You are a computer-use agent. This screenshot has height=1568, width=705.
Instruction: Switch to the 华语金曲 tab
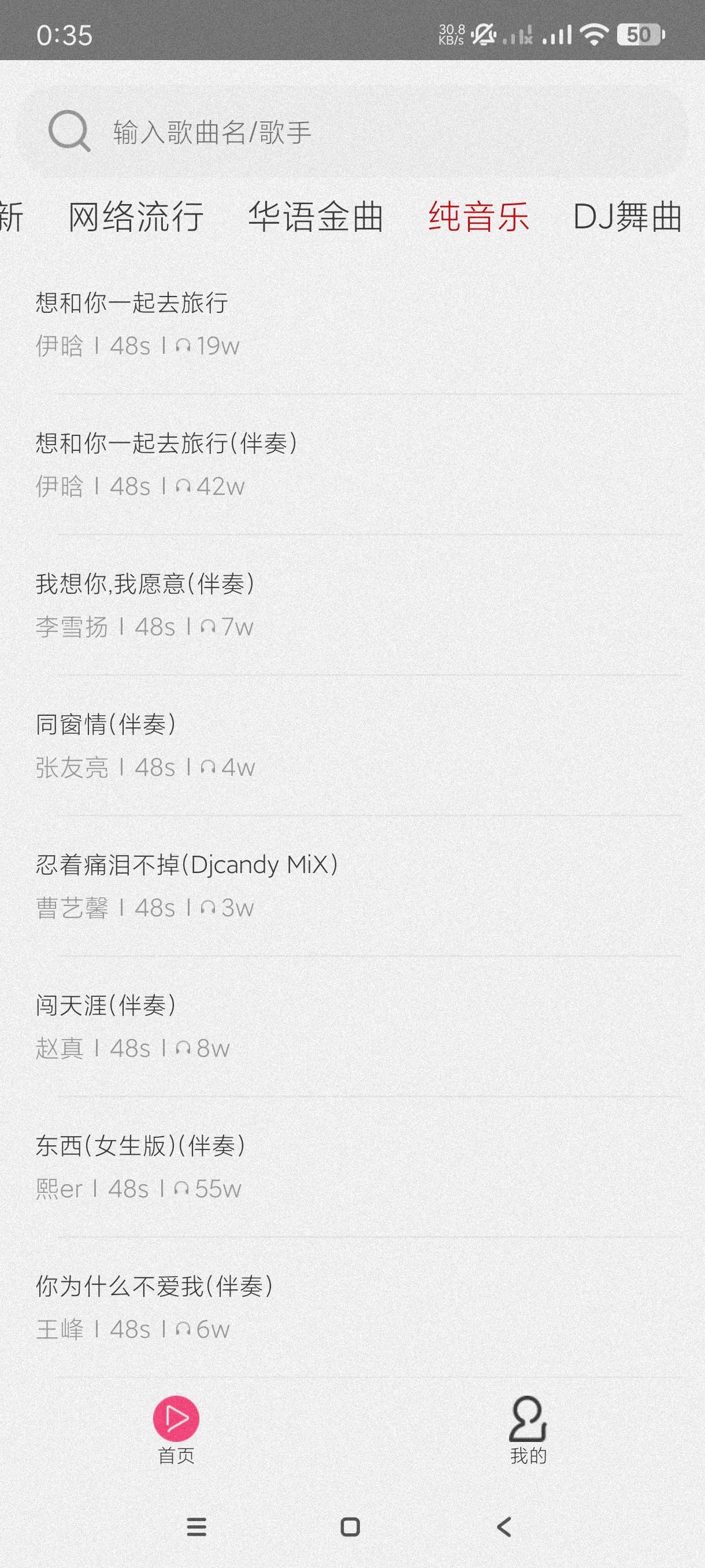click(x=315, y=217)
